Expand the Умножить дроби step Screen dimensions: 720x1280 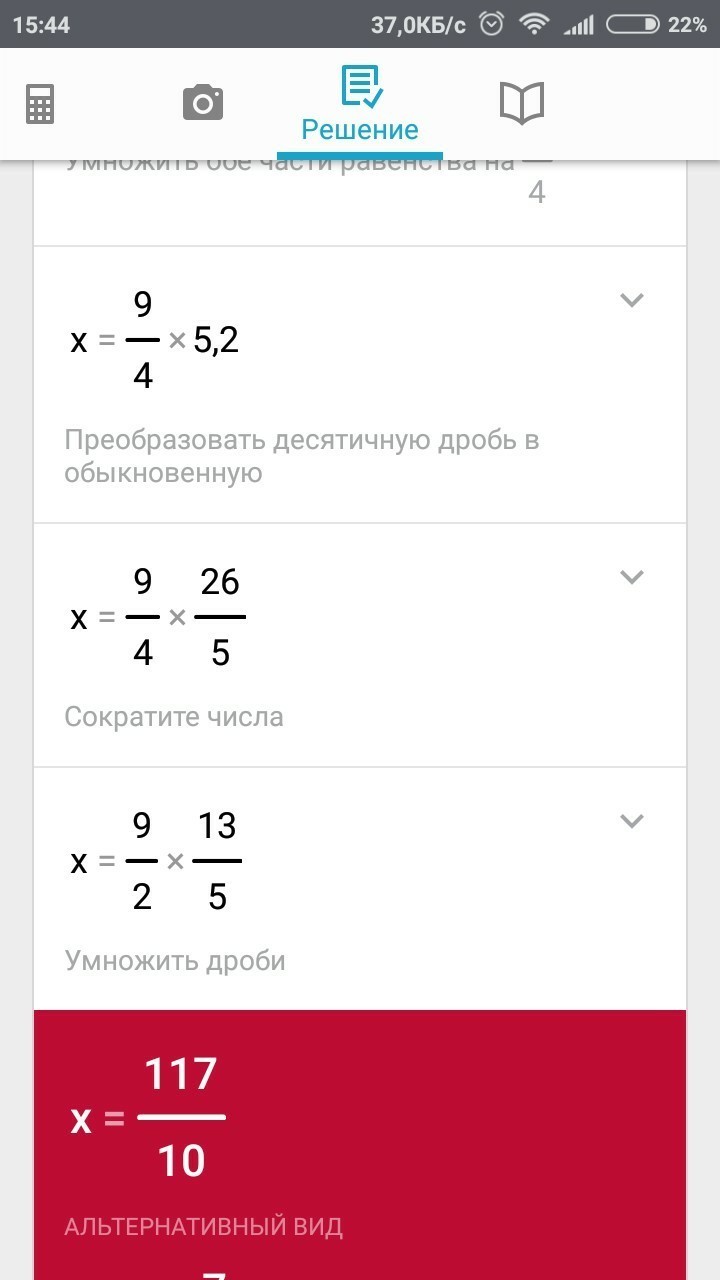click(x=631, y=821)
